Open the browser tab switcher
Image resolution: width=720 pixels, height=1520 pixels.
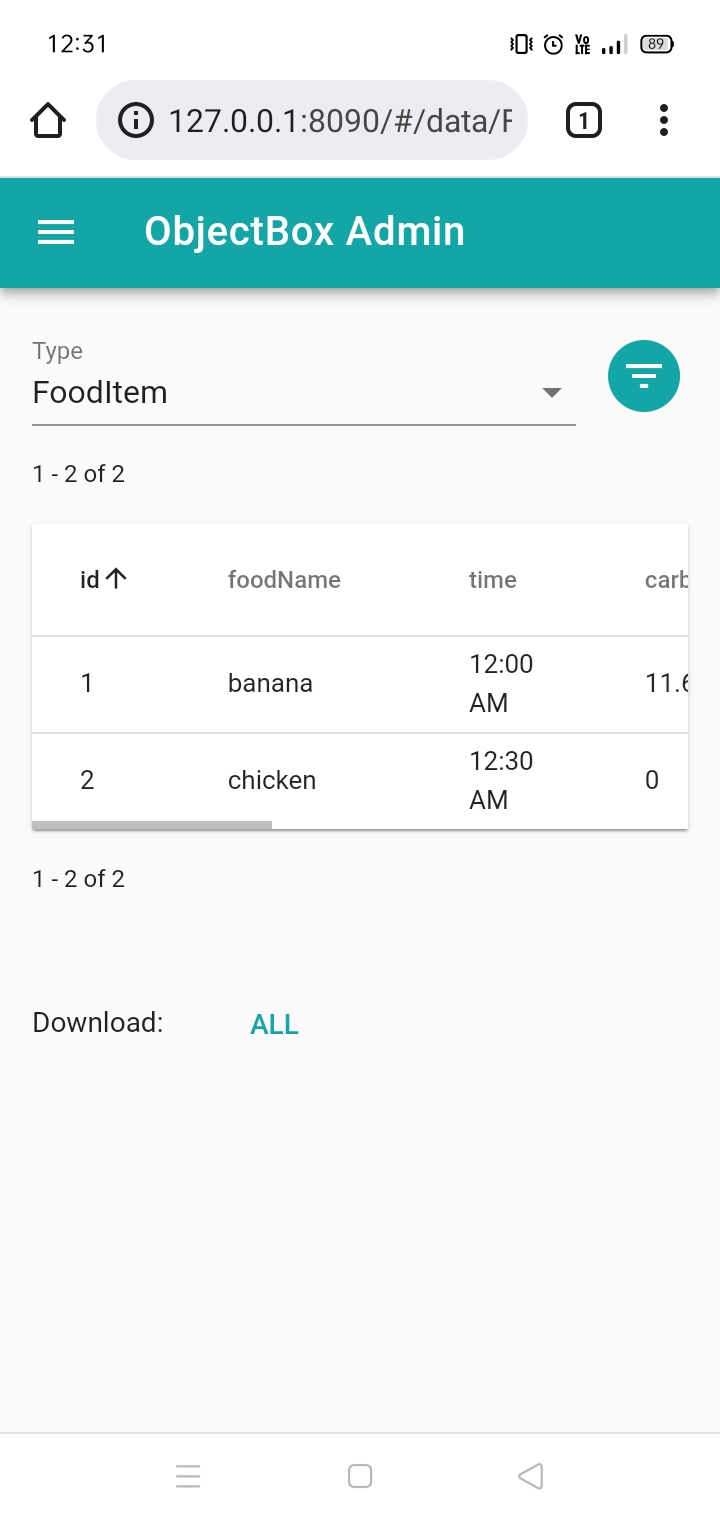point(584,121)
